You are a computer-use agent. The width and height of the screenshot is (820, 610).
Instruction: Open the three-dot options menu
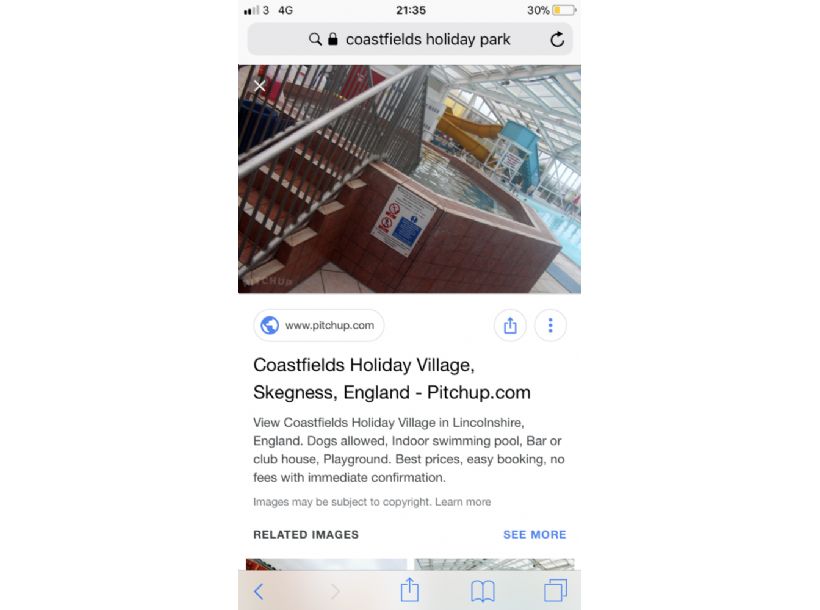tap(551, 325)
